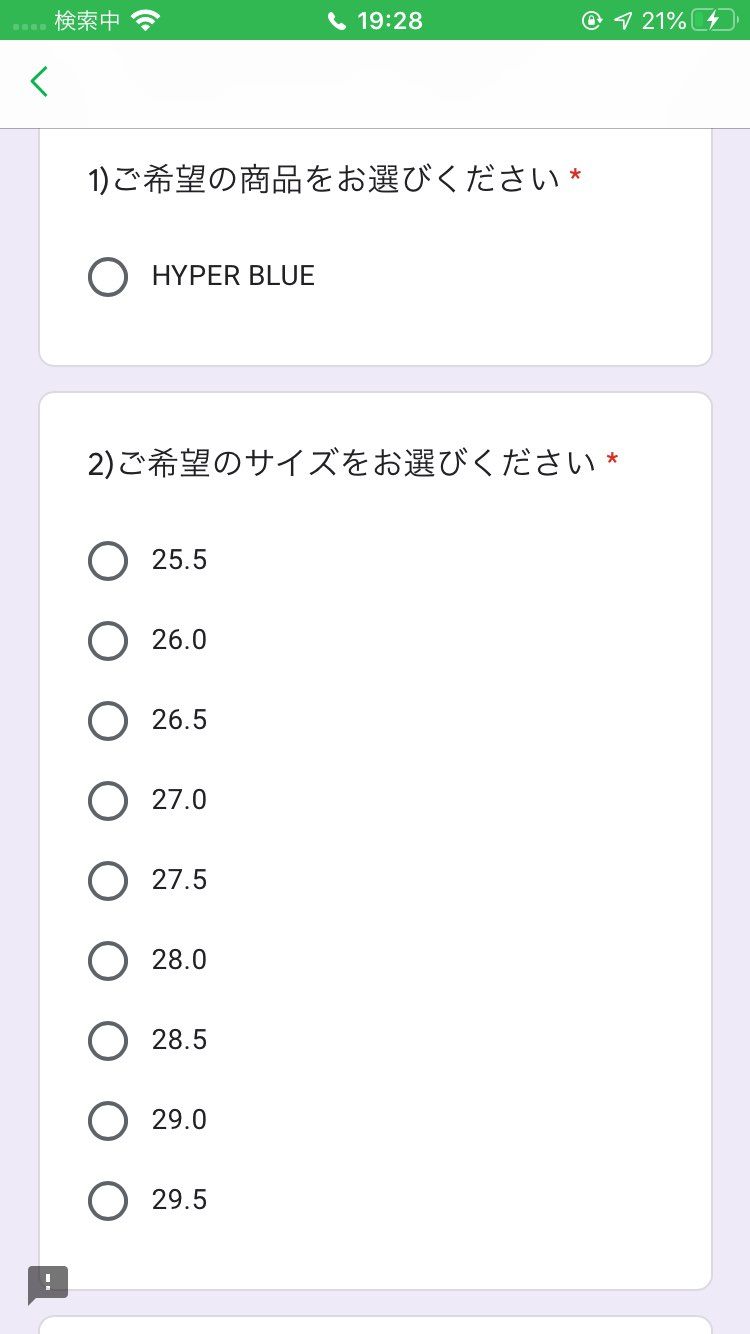Tap the green back chevron at top left
This screenshot has height=1334, width=750.
(38, 81)
